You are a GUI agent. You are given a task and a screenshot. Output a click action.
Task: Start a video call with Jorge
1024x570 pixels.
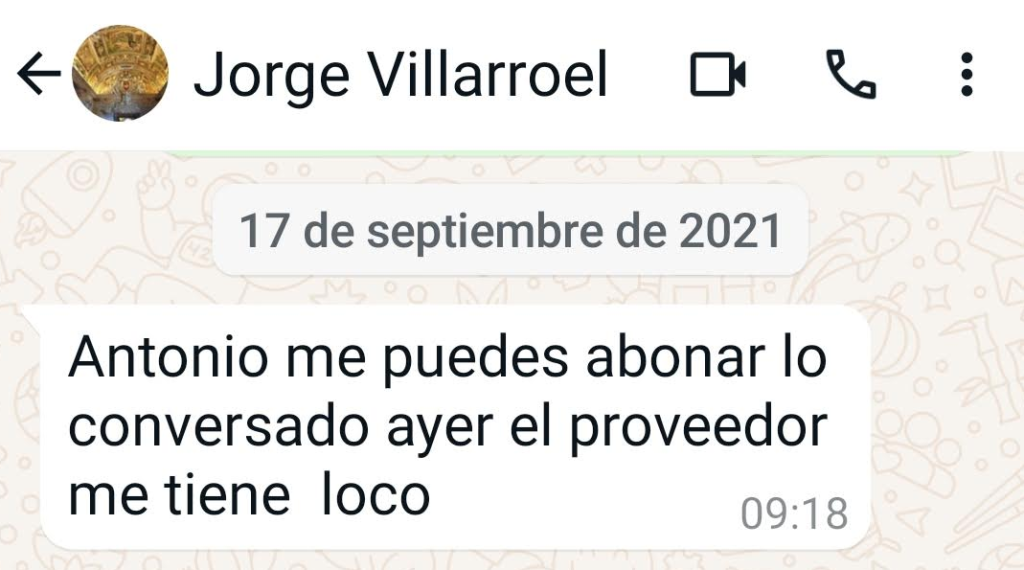(x=718, y=75)
